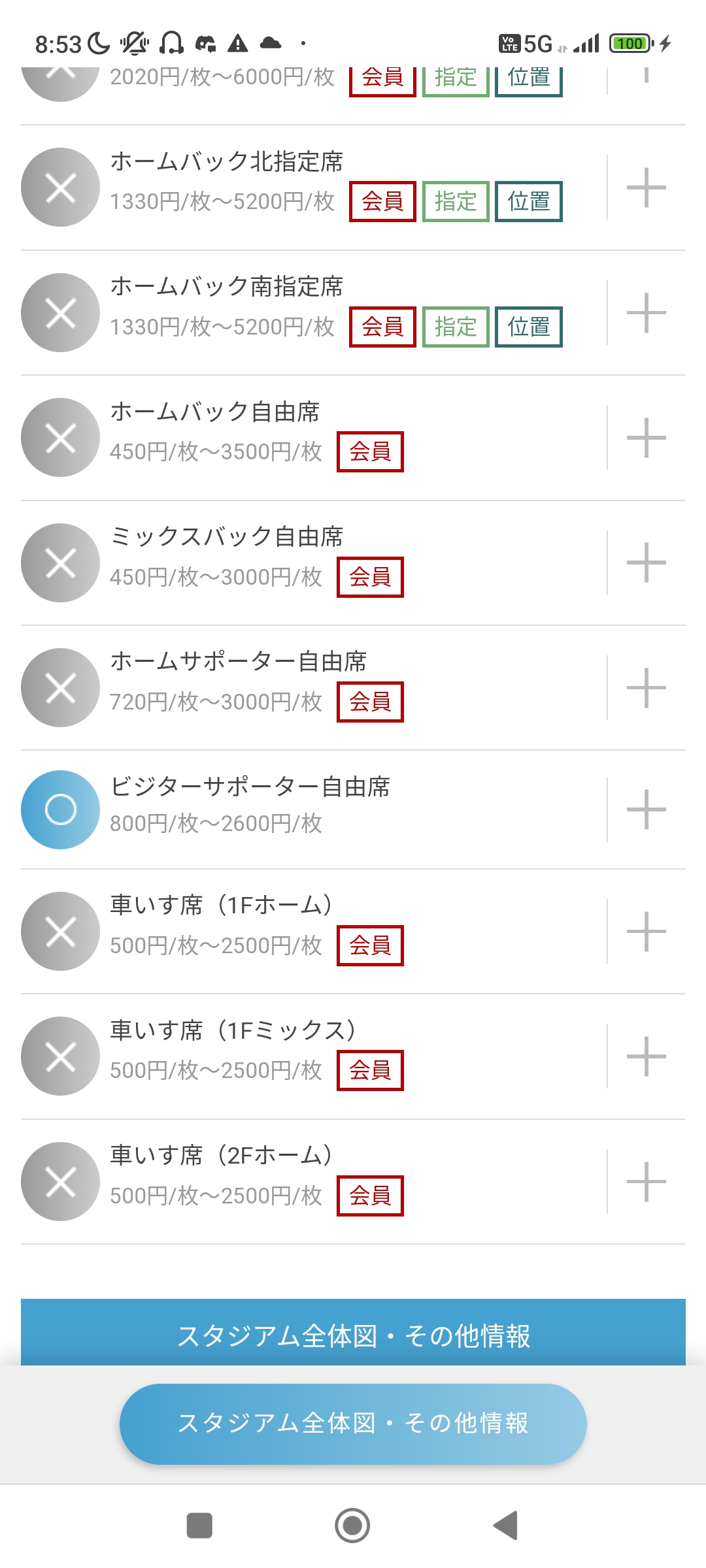This screenshot has width=706, height=1568.
Task: Expand ホームサポーター自由席 details
Action: tap(646, 688)
